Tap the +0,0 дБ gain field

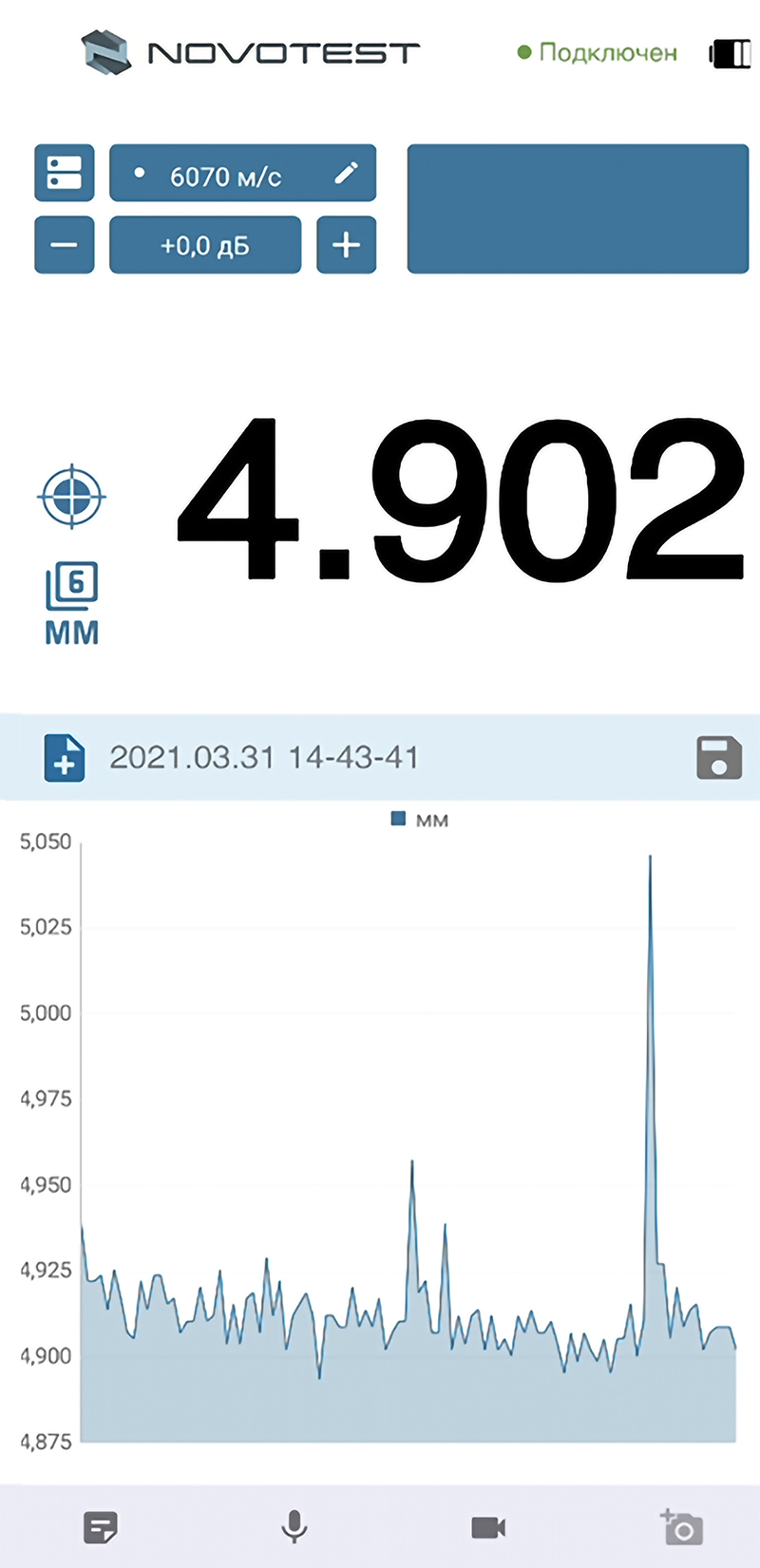205,245
